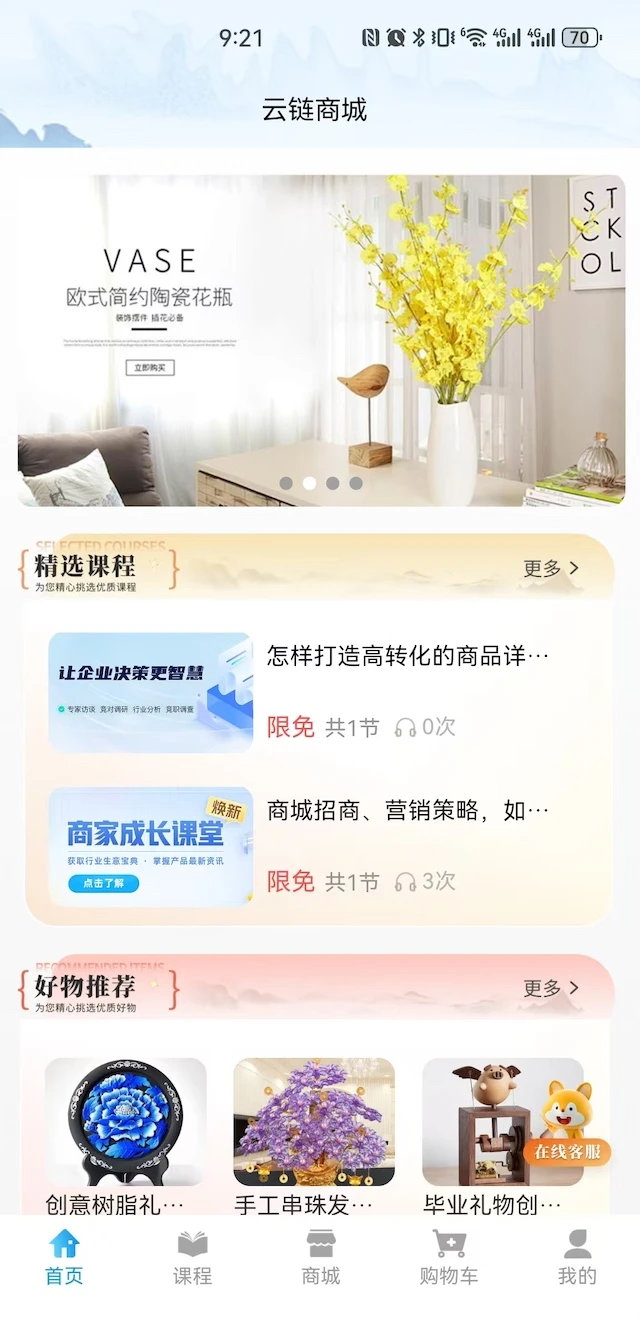Image resolution: width=640 pixels, height=1320 pixels.
Task: Go to the 我的 profile tab
Action: (577, 1258)
